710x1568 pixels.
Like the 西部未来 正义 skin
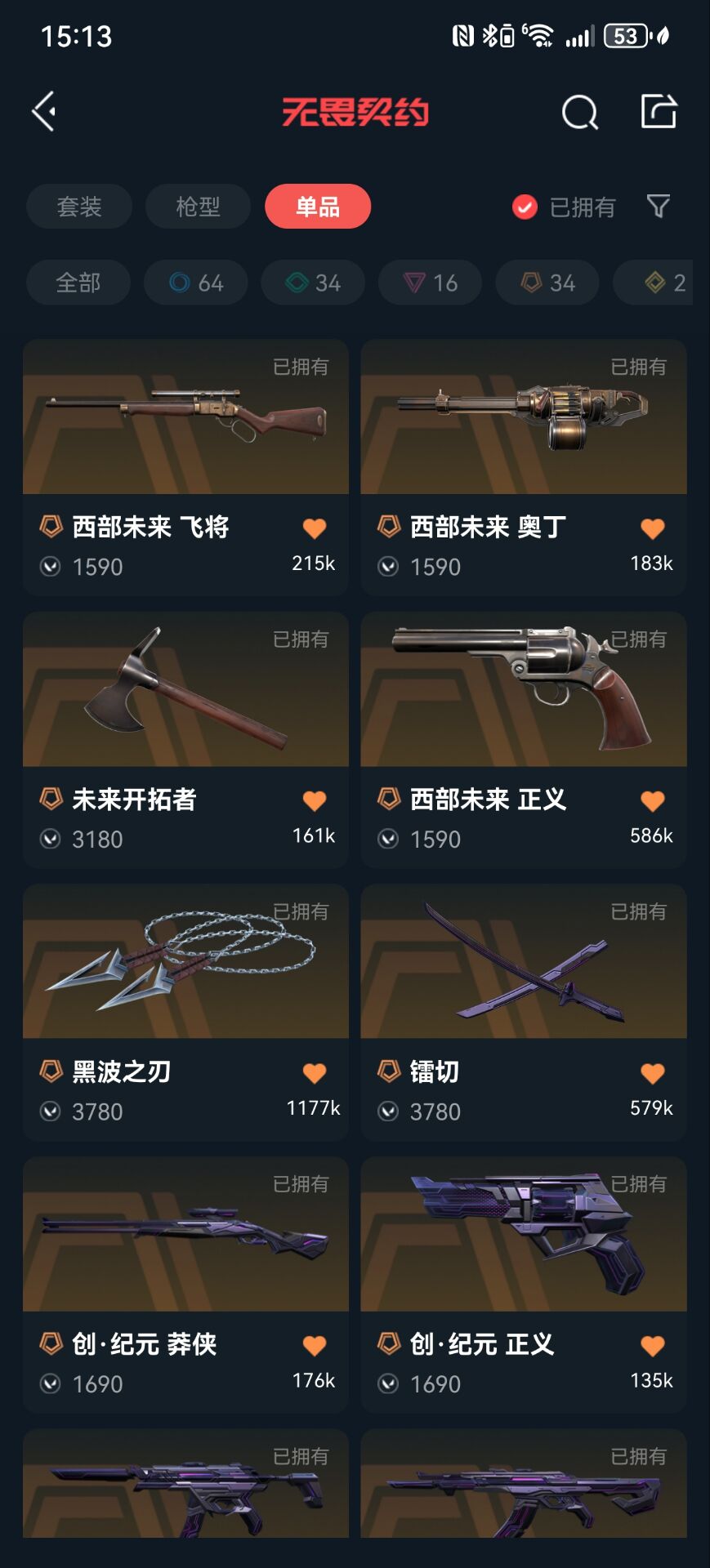(652, 801)
